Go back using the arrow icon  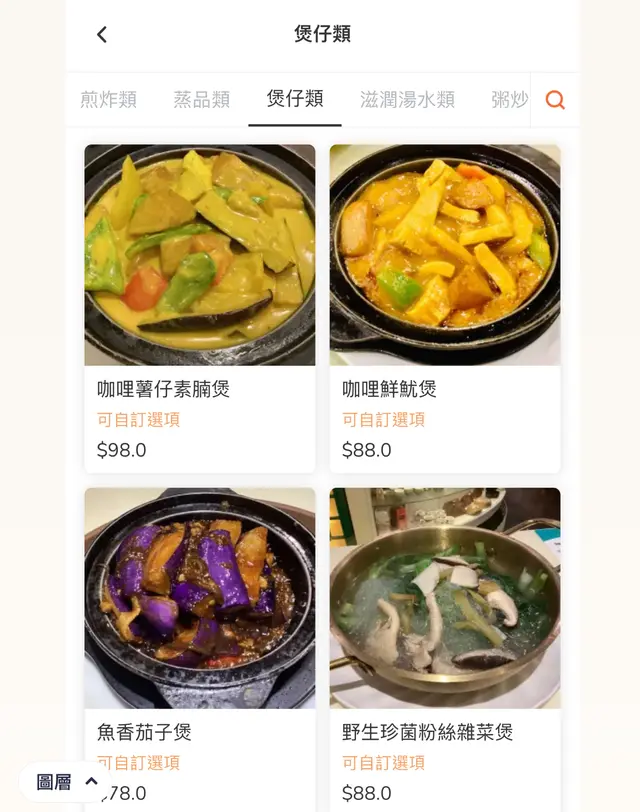[102, 35]
